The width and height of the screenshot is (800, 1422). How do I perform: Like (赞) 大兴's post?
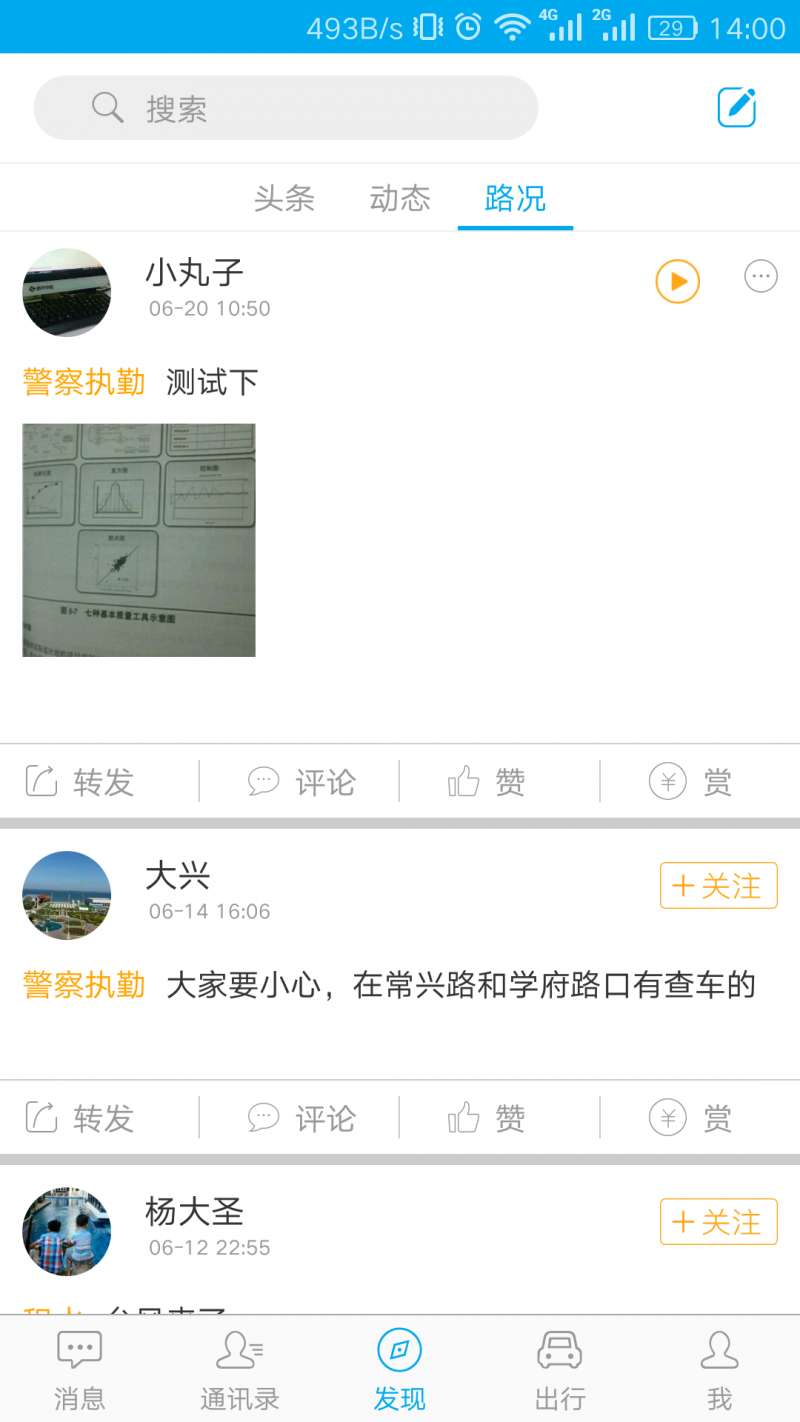(x=487, y=1118)
